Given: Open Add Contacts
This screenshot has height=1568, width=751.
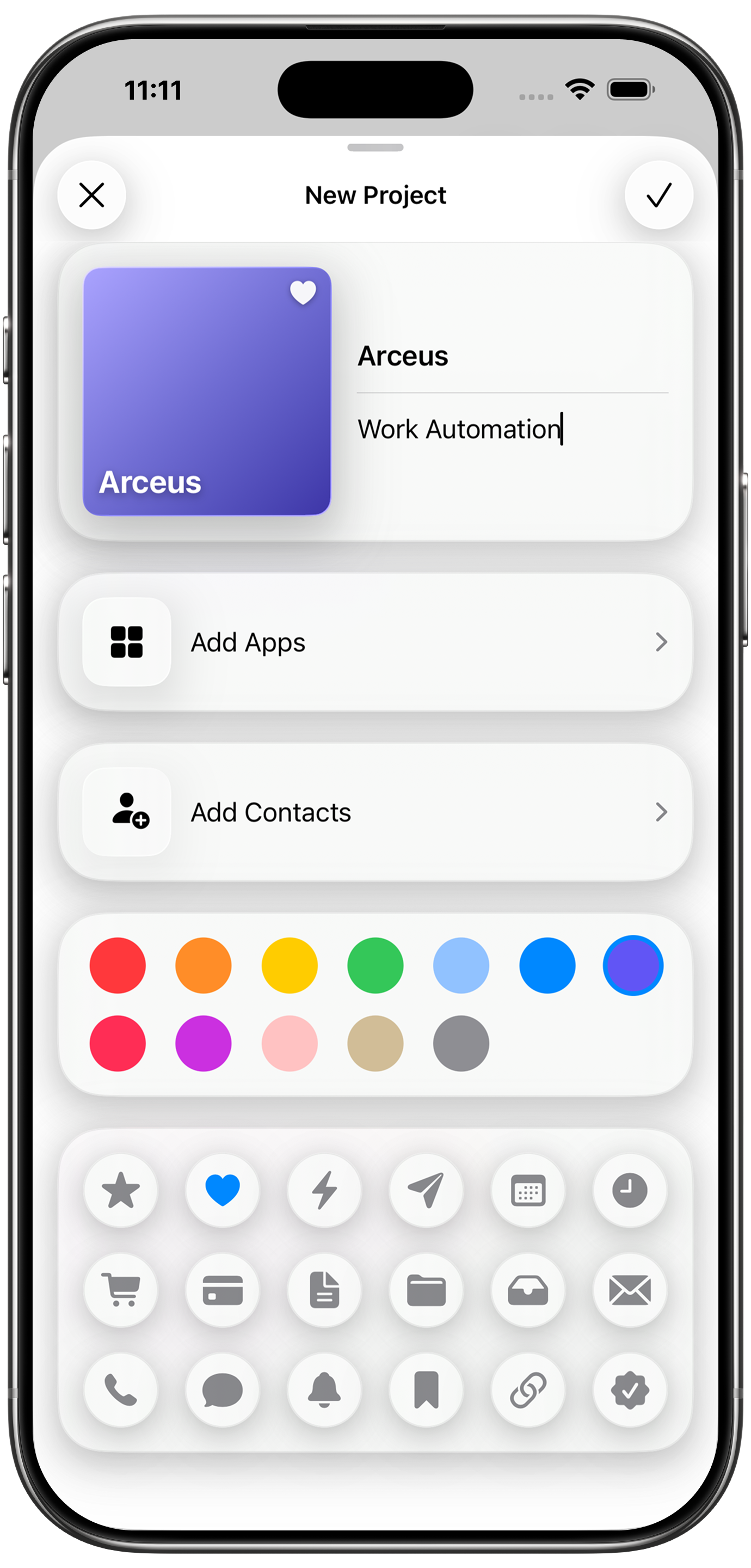Looking at the screenshot, I should tap(375, 812).
